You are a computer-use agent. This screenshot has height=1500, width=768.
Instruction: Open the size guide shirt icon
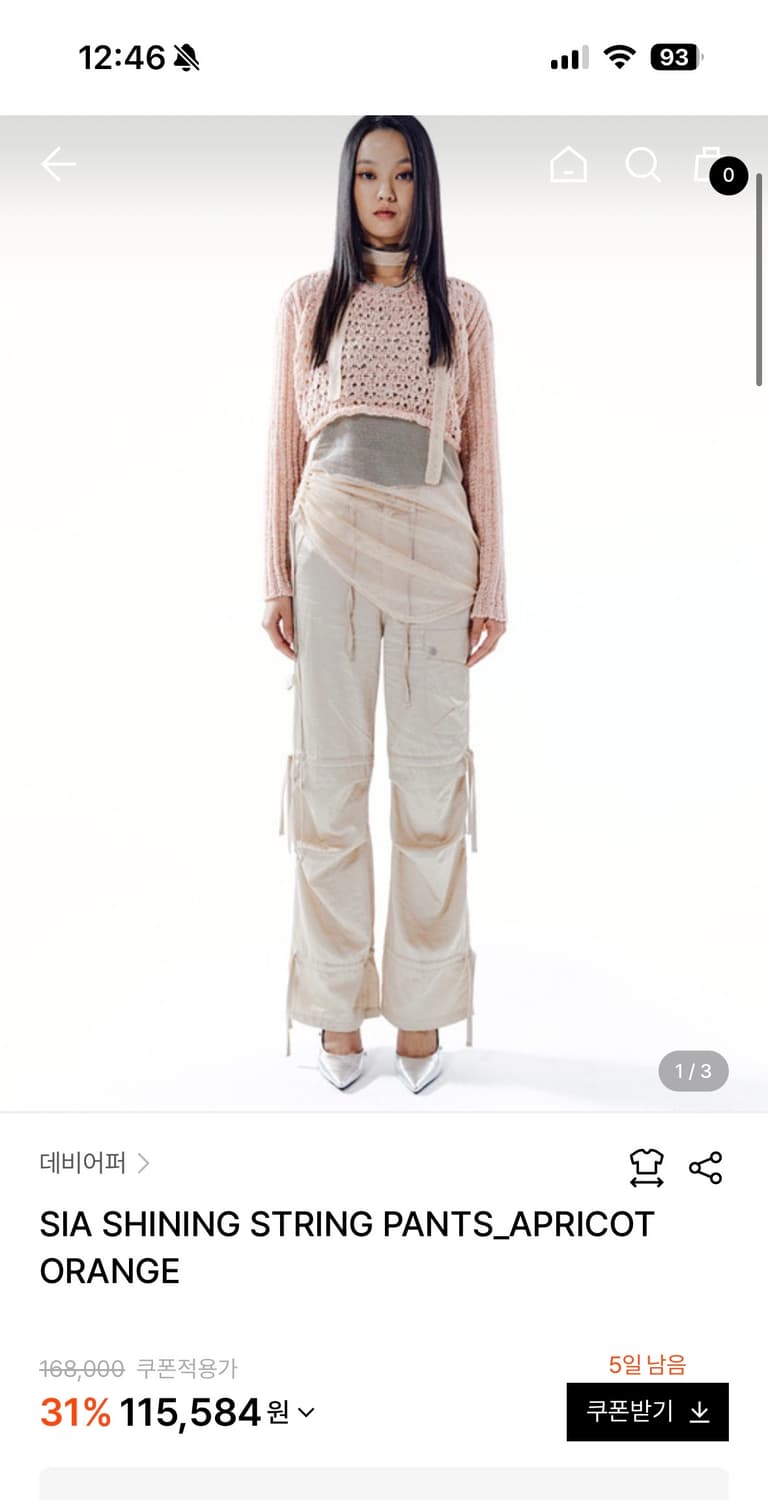coord(646,1167)
